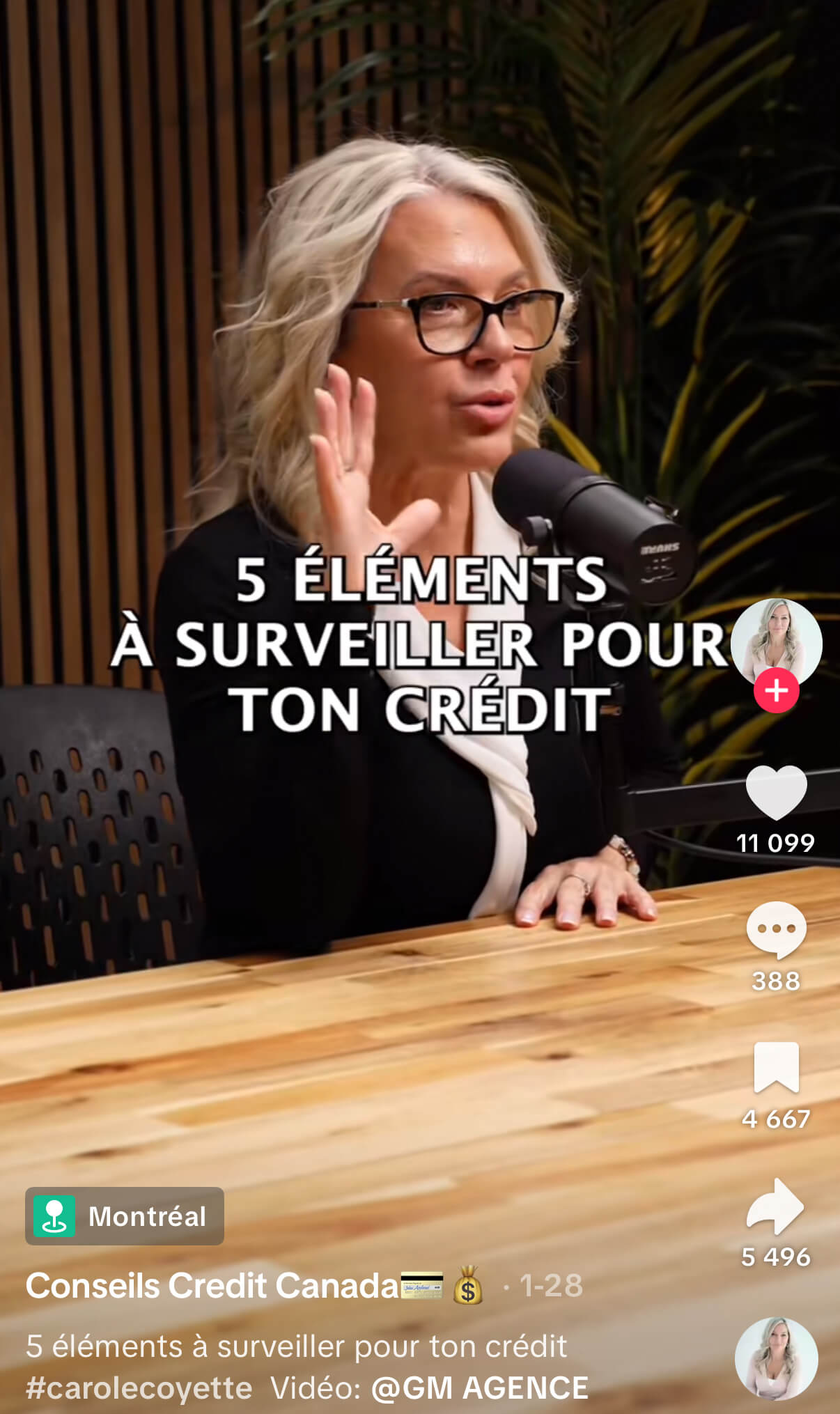Viewport: 840px width, 1414px height.
Task: Open the Montréal location tag
Action: (125, 1216)
